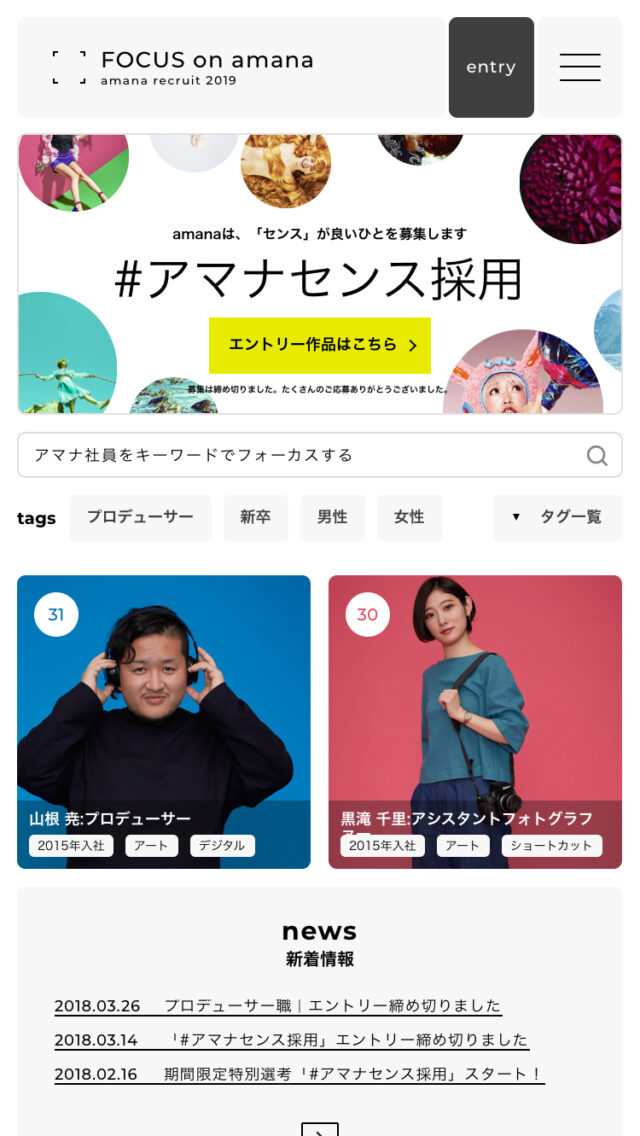Open news dated 2018.02.16 期間限定特別選考
The image size is (640, 1136).
pyautogui.click(x=299, y=1074)
